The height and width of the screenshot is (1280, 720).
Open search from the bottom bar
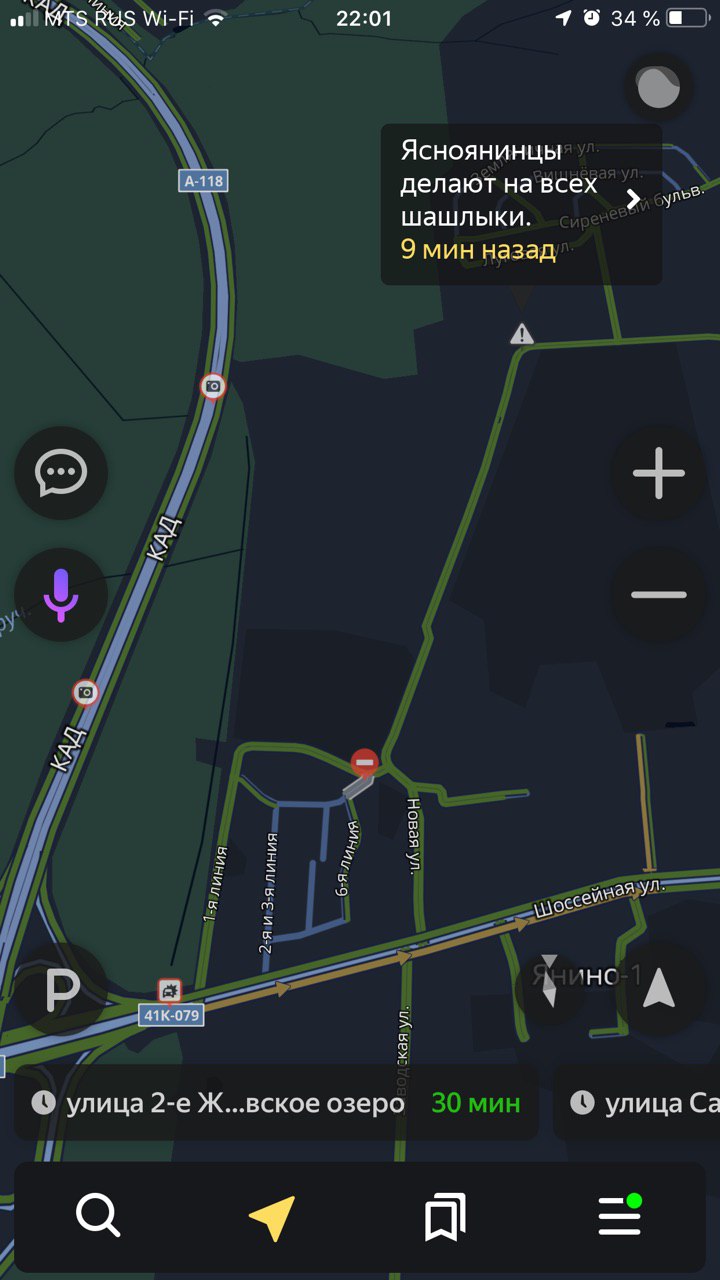[x=98, y=1217]
